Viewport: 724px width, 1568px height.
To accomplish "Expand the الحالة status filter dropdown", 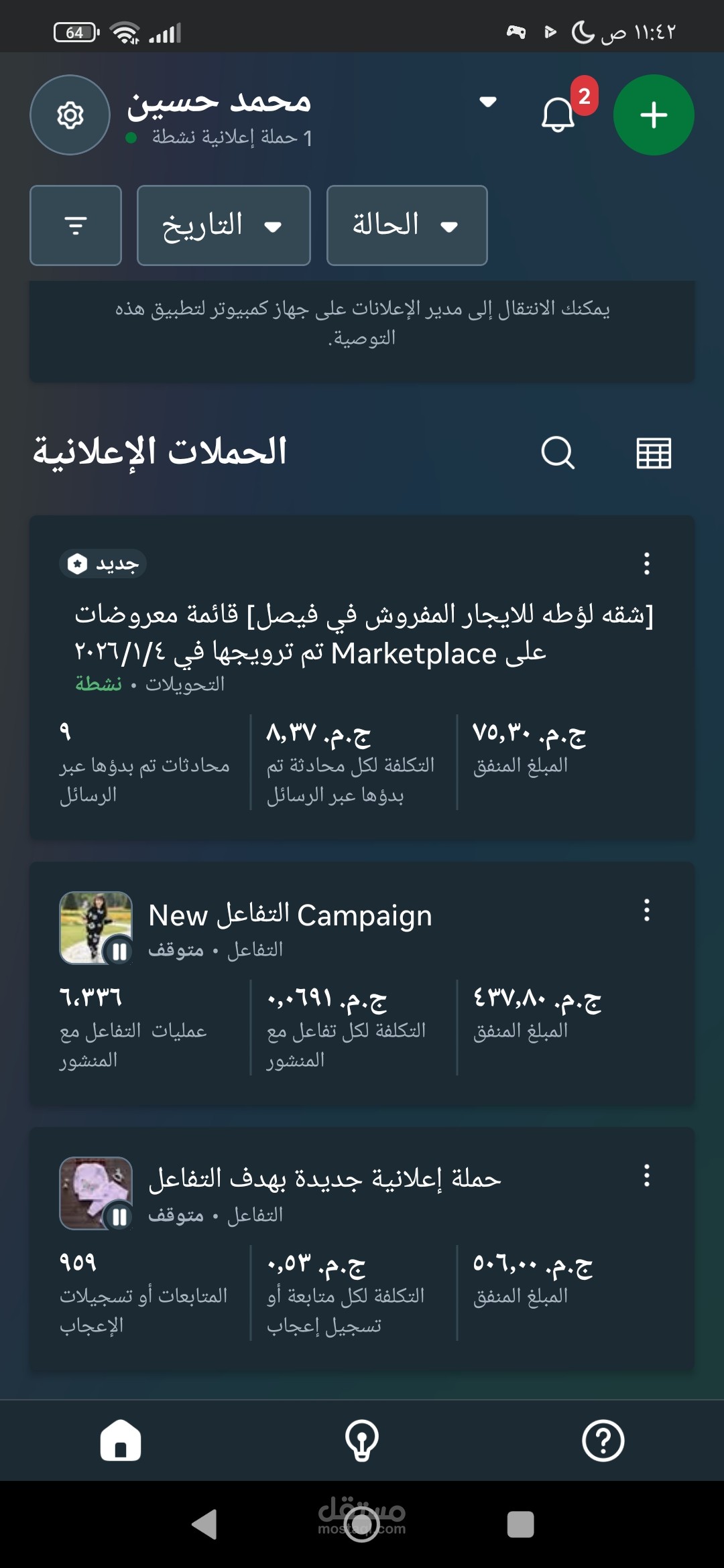I will (x=406, y=225).
